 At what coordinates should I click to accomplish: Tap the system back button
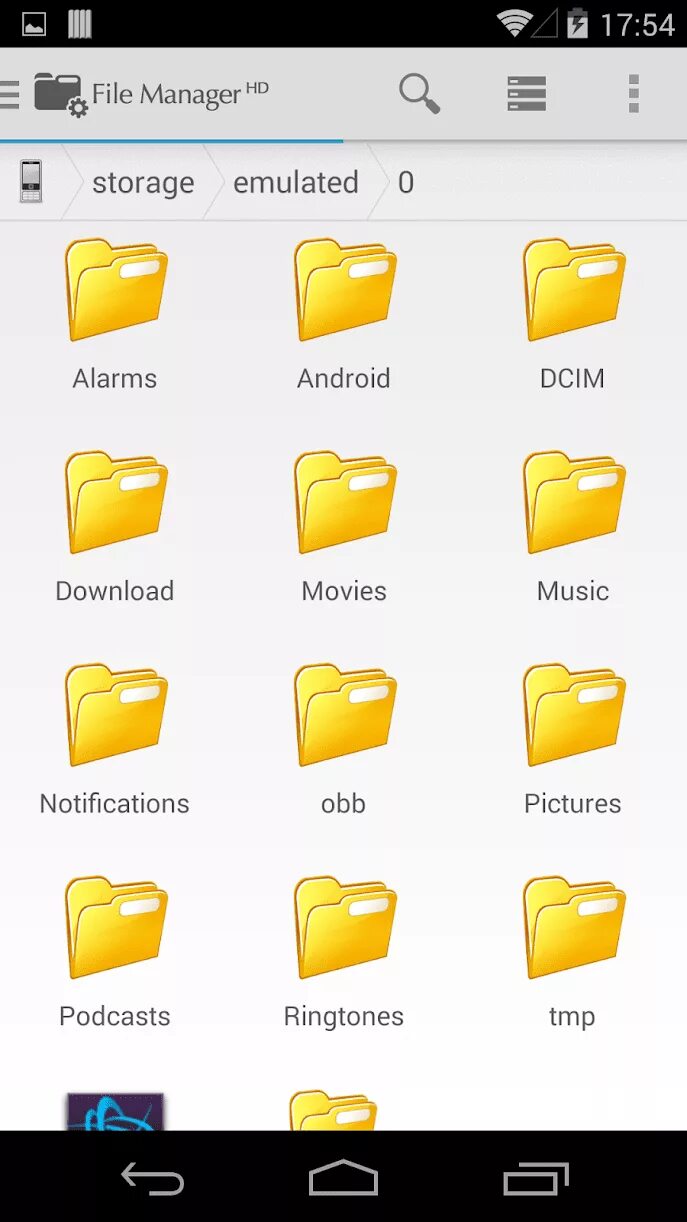152,1178
